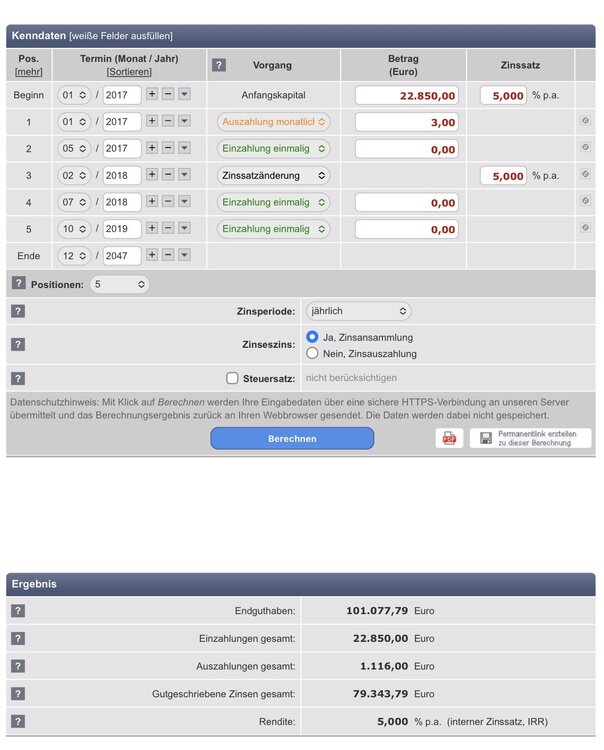Edit the year field in Ende row
This screenshot has width=604, height=750.
tap(121, 256)
